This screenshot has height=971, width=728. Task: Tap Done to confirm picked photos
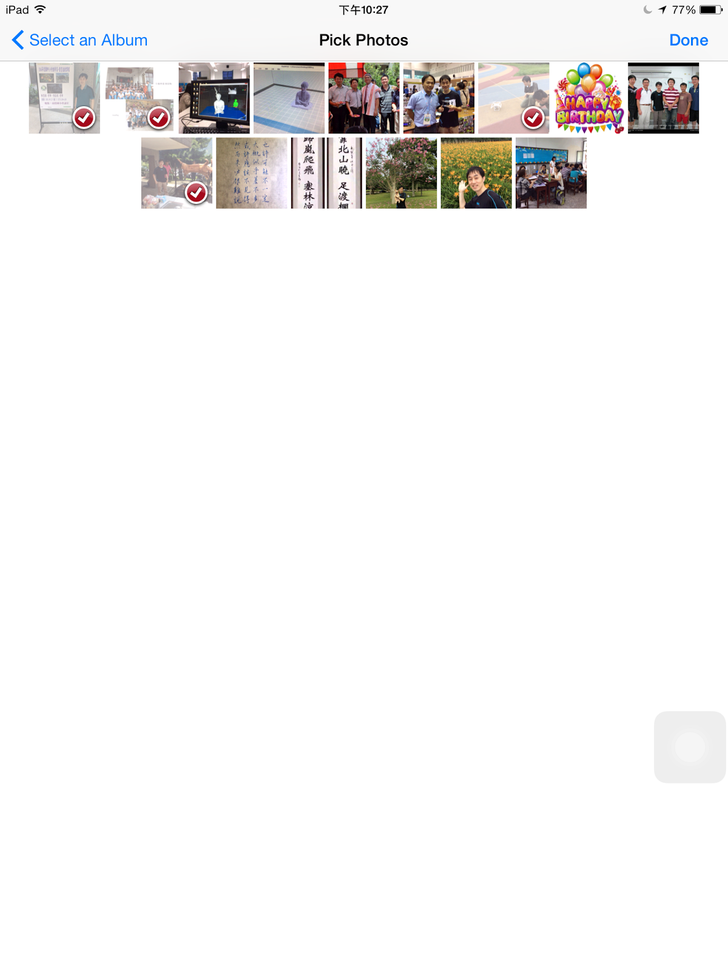688,40
